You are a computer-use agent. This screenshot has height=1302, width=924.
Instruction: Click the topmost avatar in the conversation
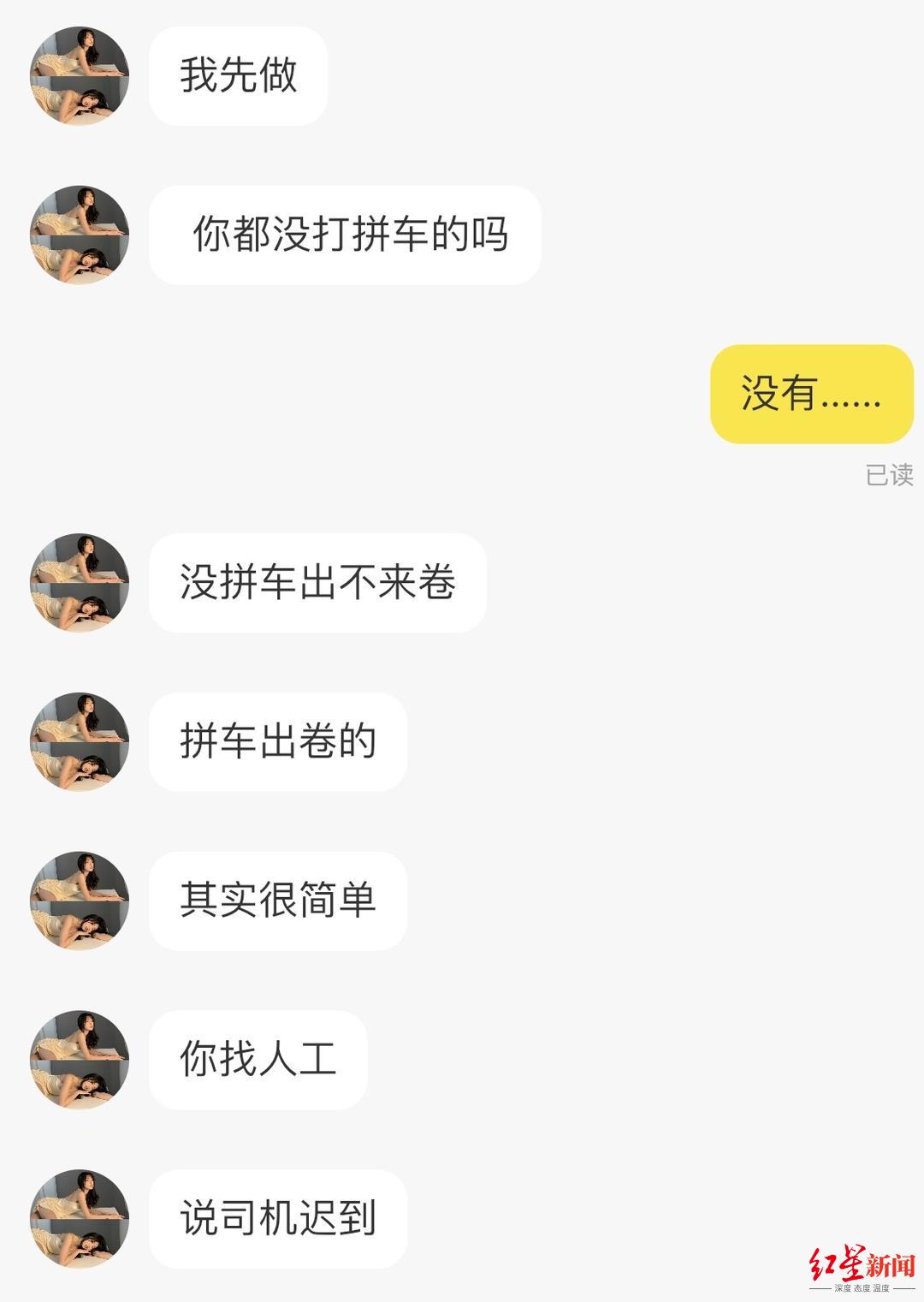77,77
